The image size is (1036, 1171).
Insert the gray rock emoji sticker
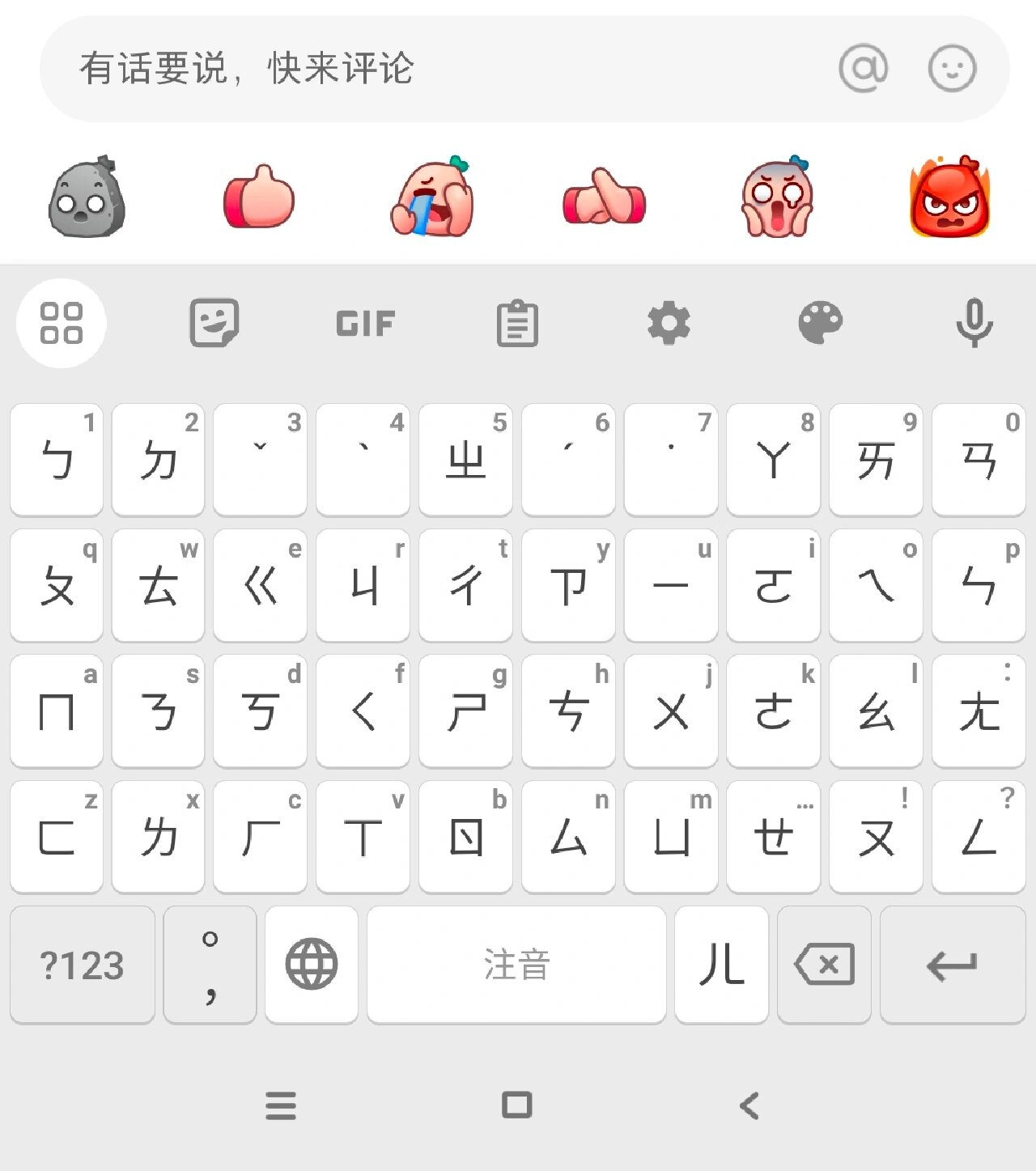point(87,197)
